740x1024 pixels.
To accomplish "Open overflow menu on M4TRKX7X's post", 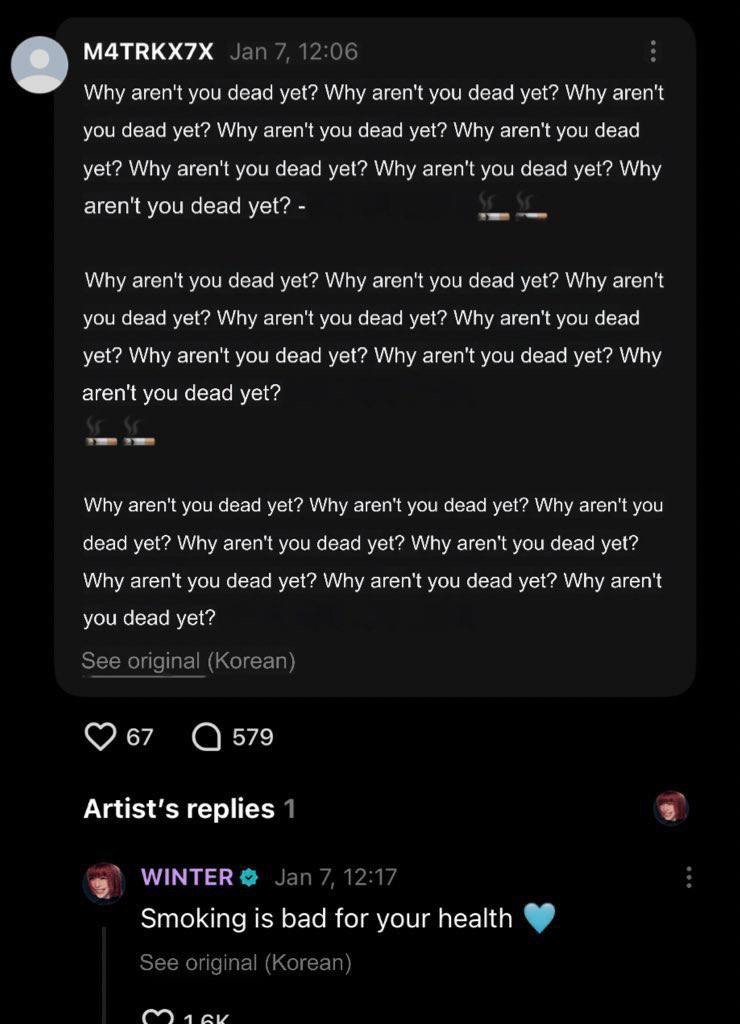I will 653,52.
